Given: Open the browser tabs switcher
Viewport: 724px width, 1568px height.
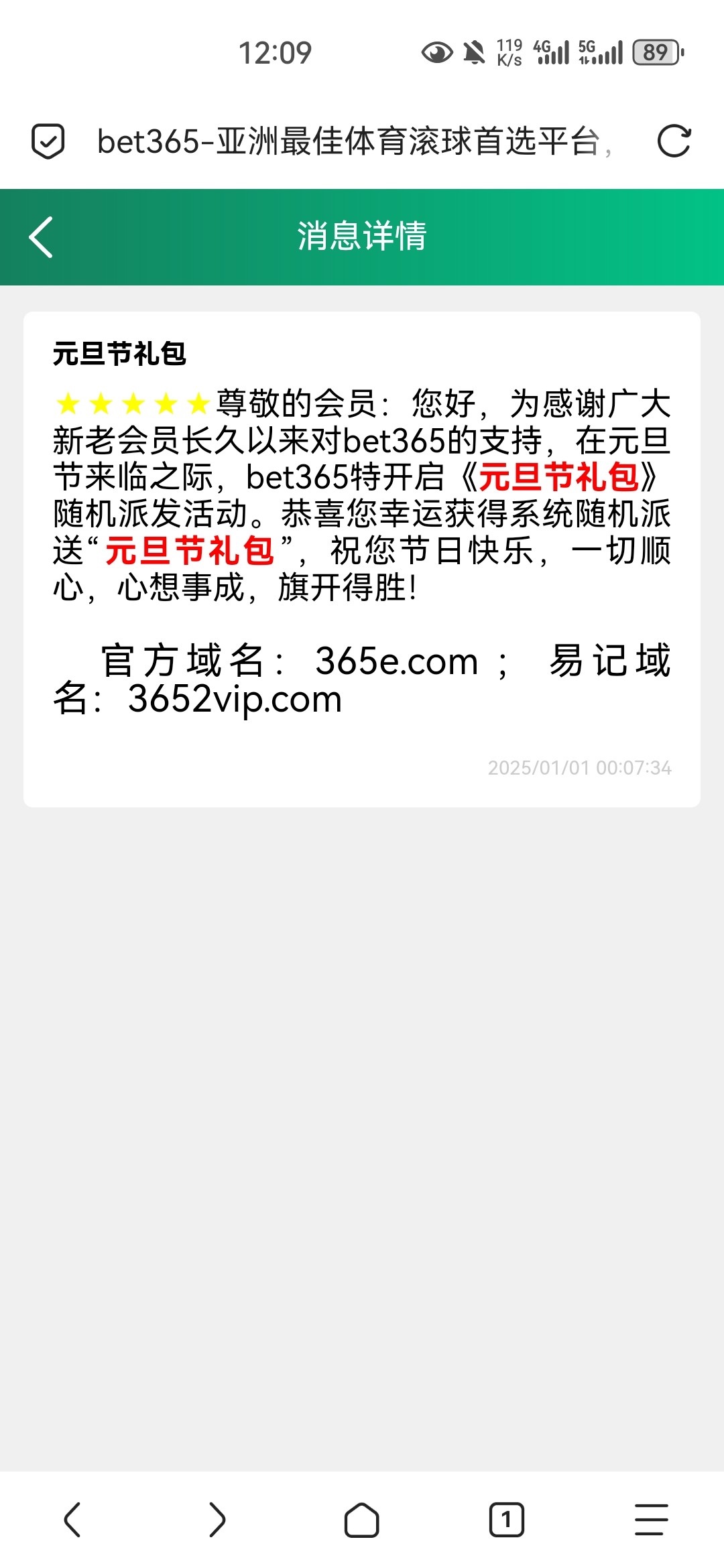Looking at the screenshot, I should [507, 1519].
